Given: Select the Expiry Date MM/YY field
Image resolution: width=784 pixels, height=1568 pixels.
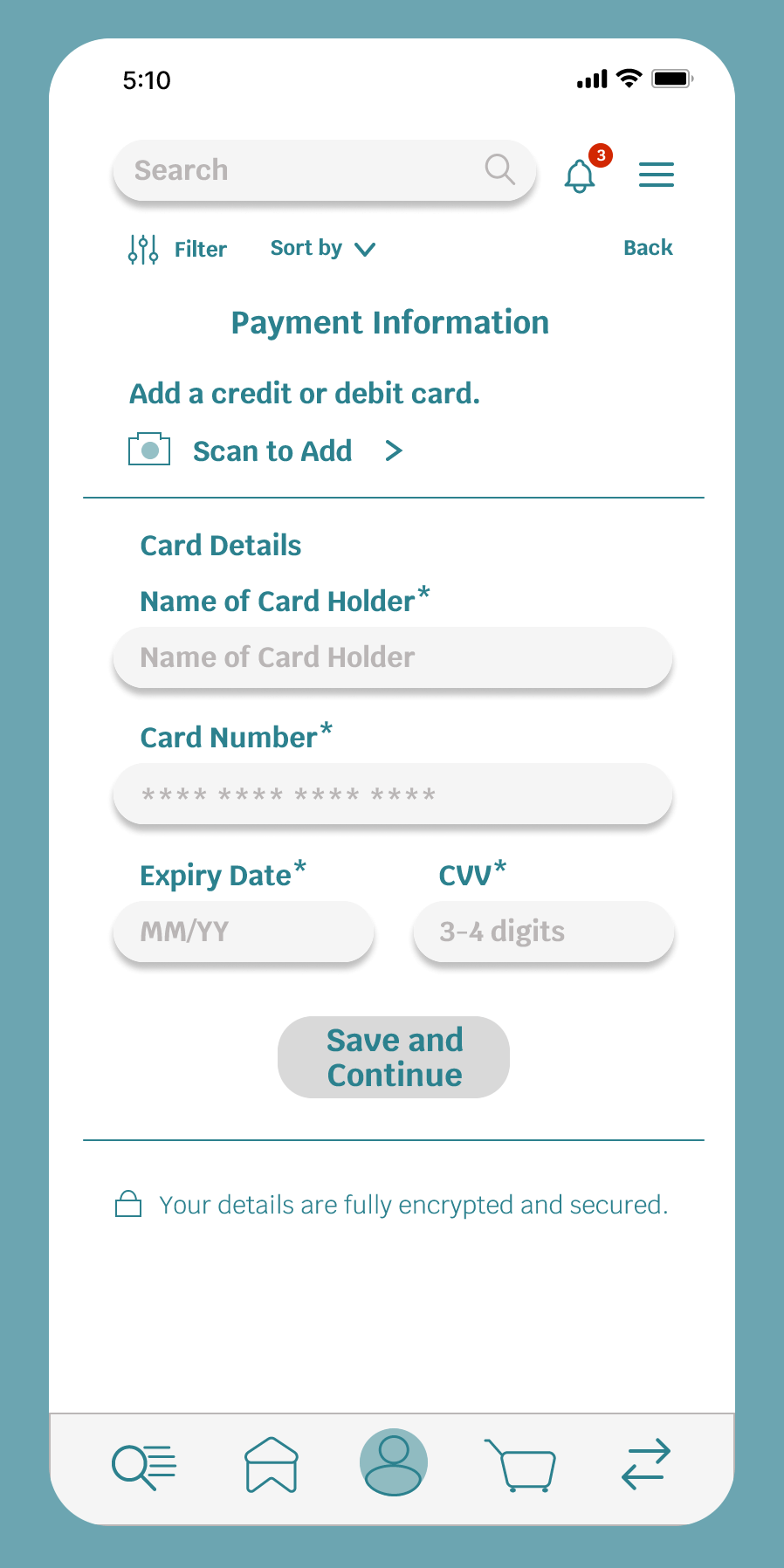Looking at the screenshot, I should click(x=244, y=932).
